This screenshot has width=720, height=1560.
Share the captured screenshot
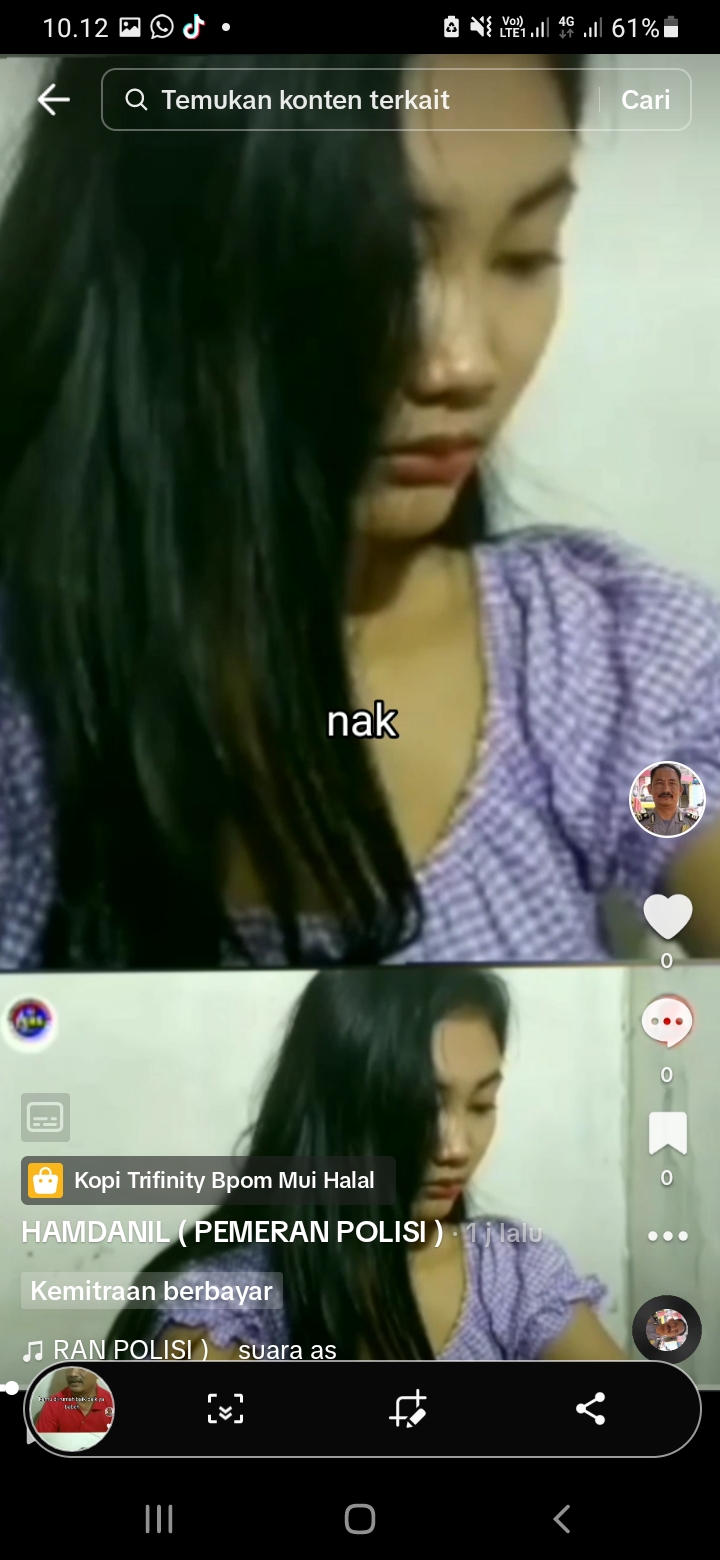(590, 1408)
